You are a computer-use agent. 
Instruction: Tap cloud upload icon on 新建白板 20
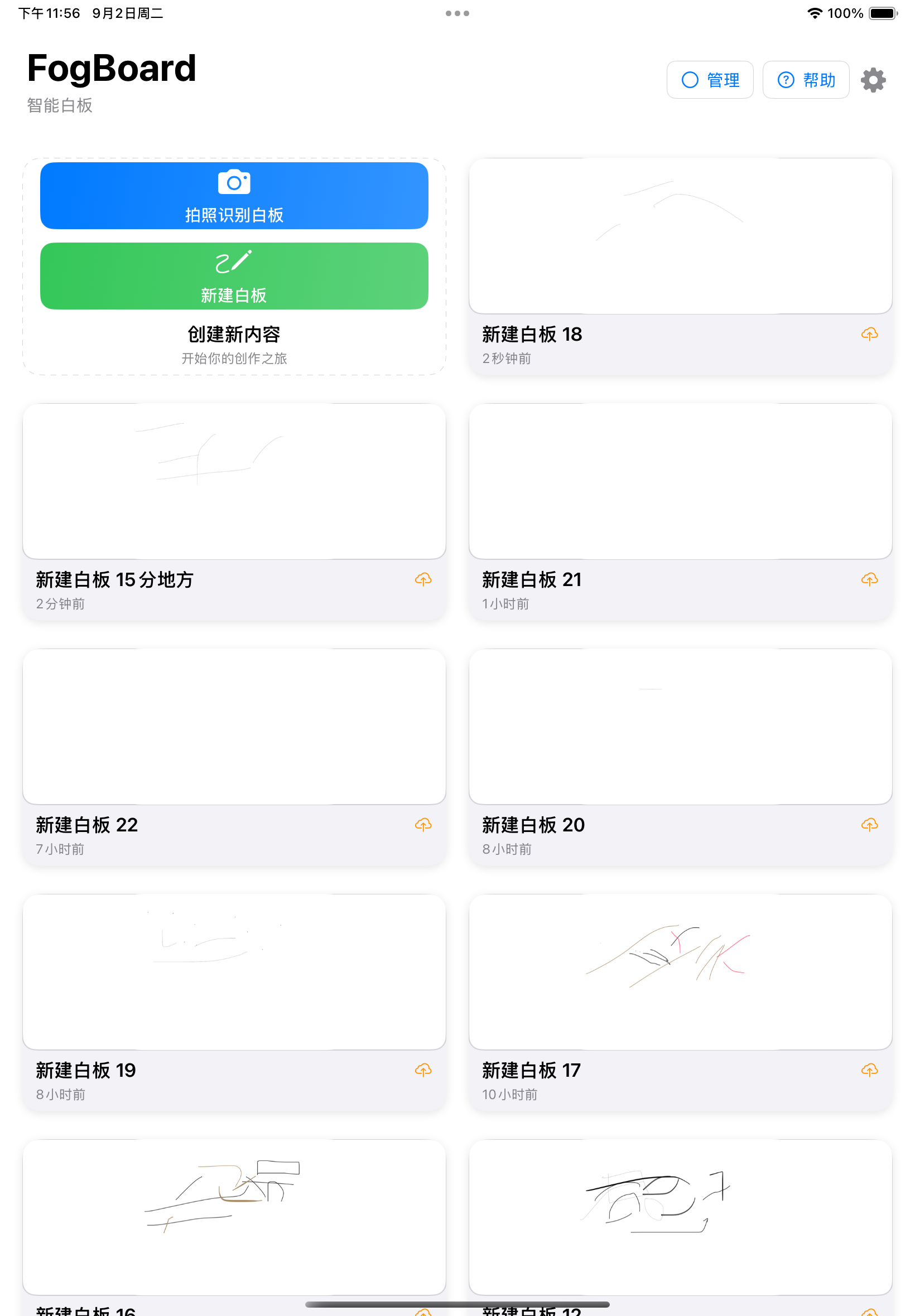pos(869,824)
